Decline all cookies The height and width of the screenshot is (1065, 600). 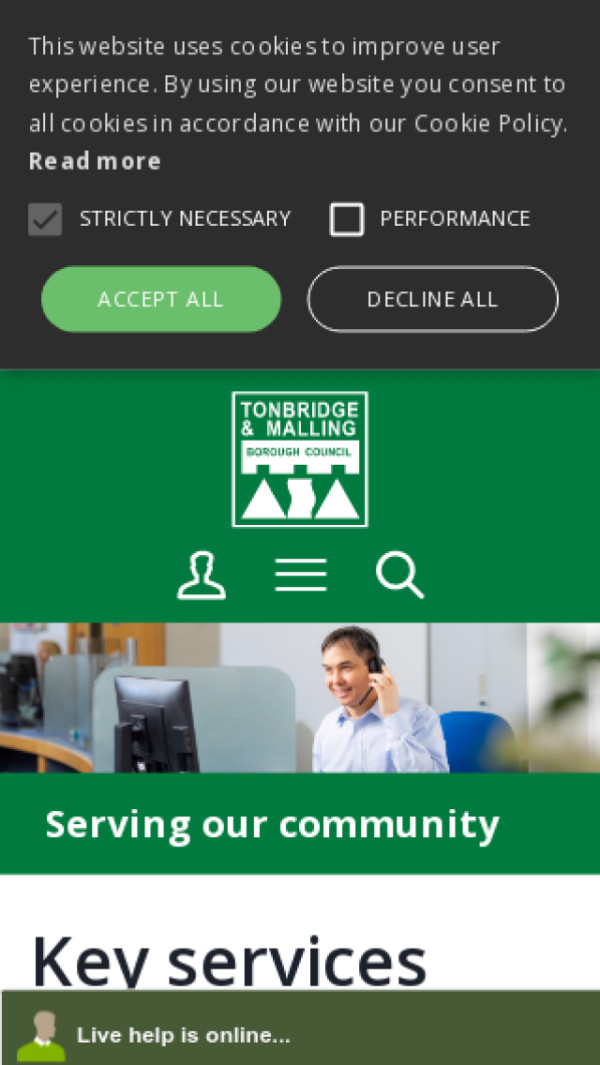[x=432, y=299]
